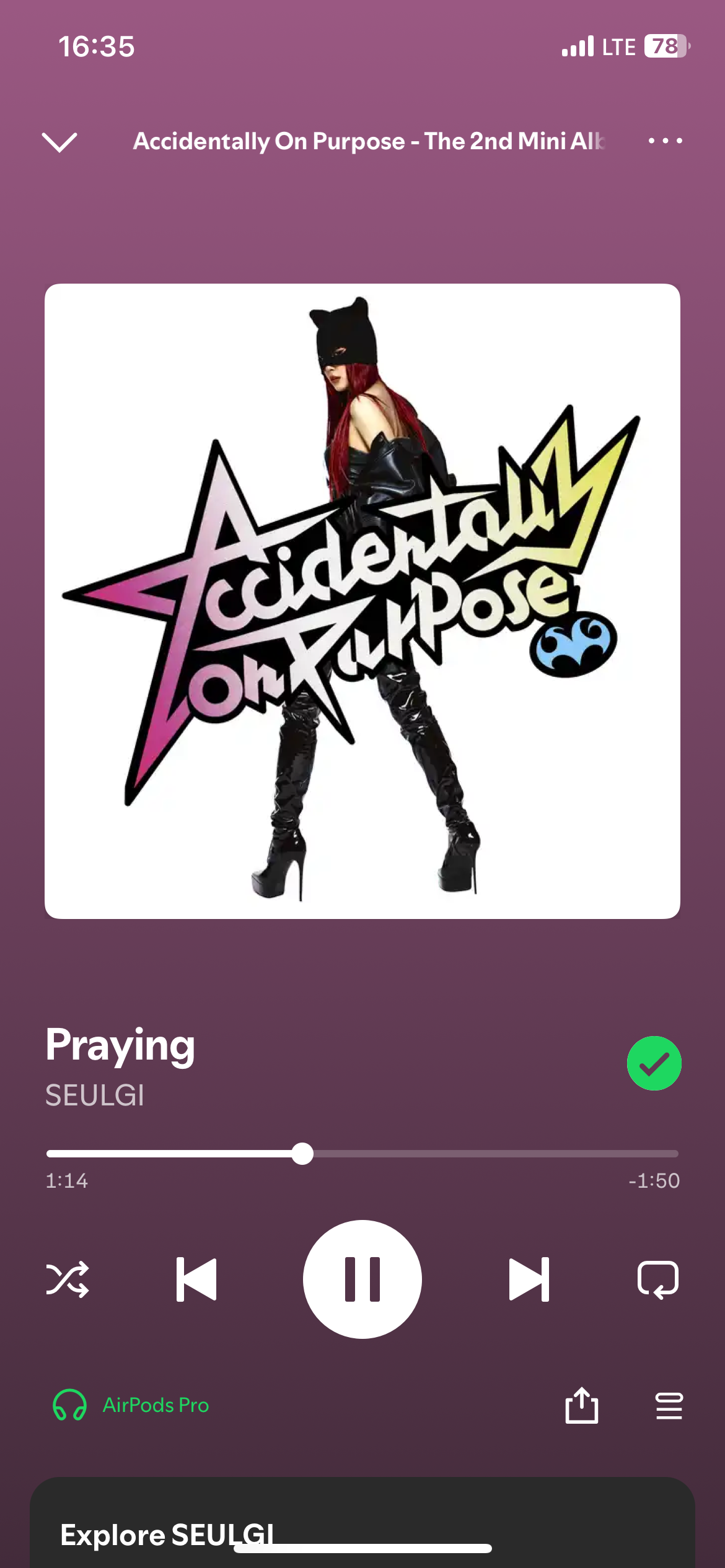Screen dimensions: 725x1568
Task: Open AirPods Pro device picker
Action: coord(131,1405)
